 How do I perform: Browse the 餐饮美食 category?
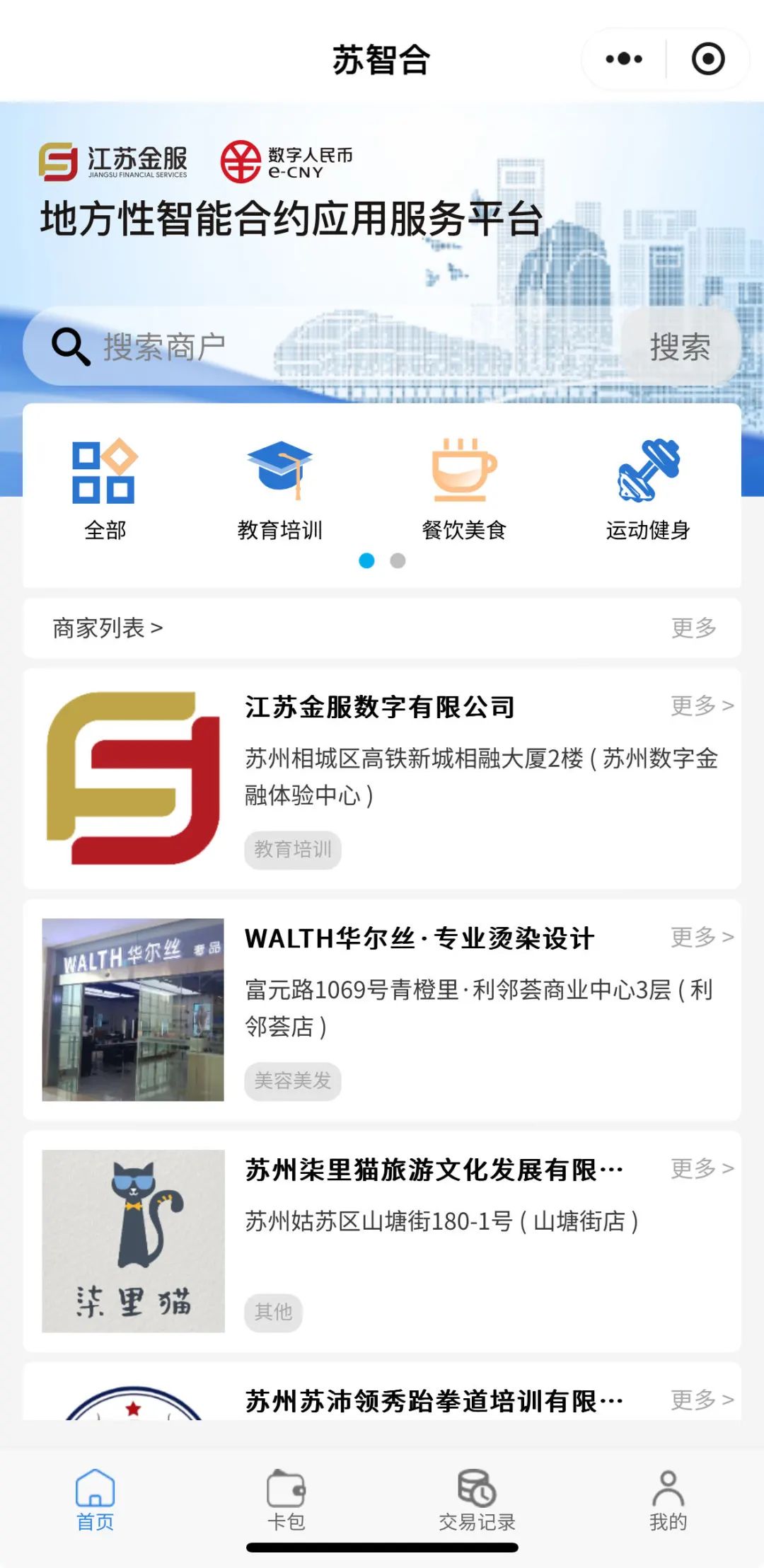tap(463, 488)
